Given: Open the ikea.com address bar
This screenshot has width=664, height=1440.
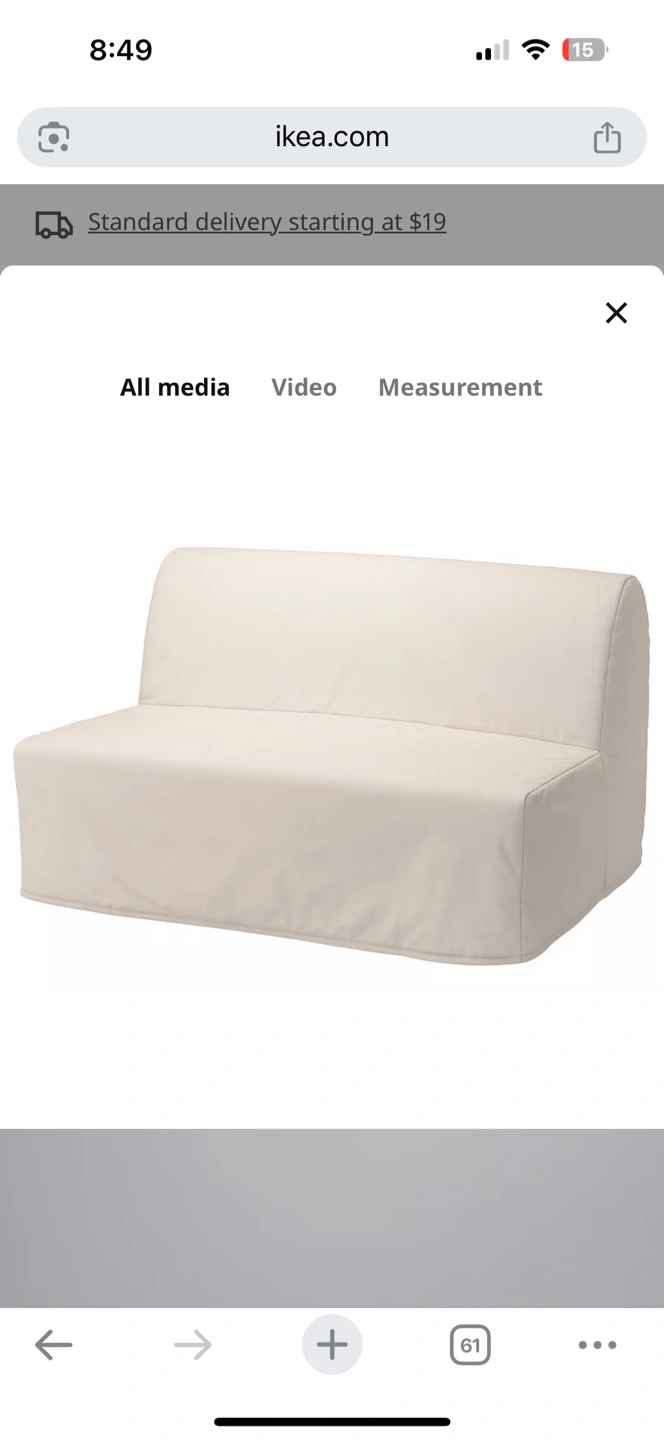Looking at the screenshot, I should coord(332,137).
